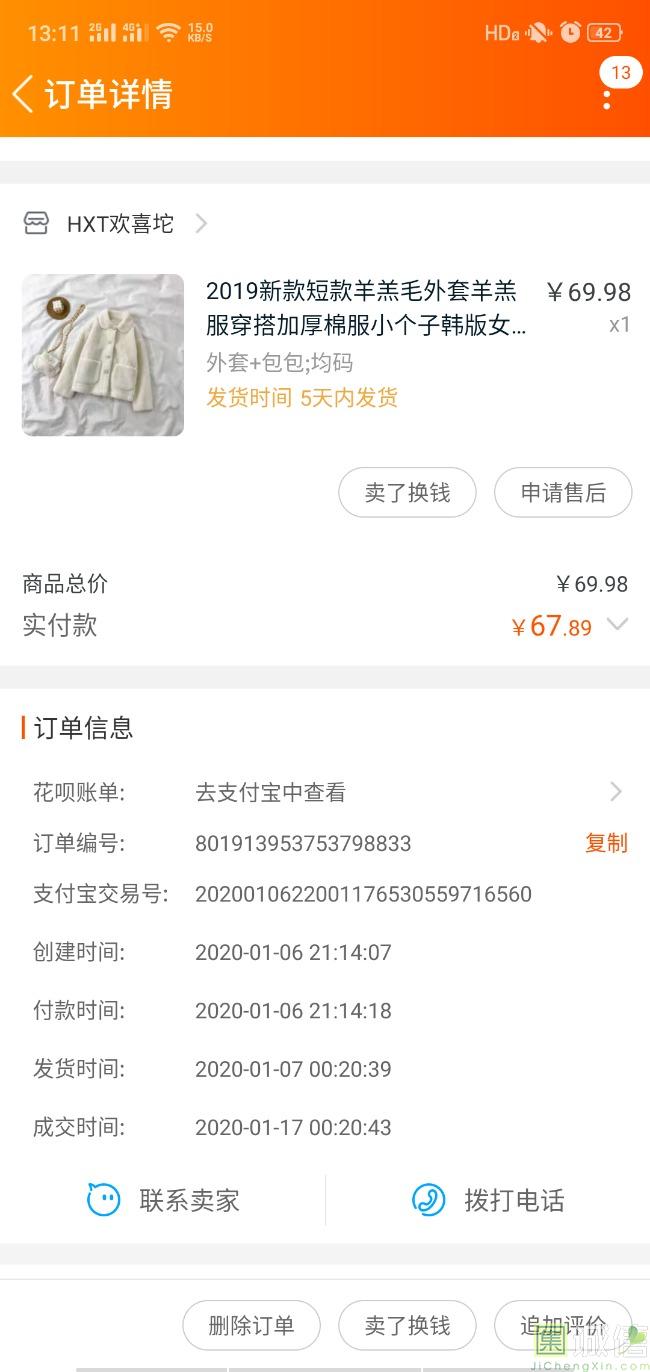Expand the 实付款 payment breakdown
This screenshot has height=1372, width=650.
coord(618,625)
